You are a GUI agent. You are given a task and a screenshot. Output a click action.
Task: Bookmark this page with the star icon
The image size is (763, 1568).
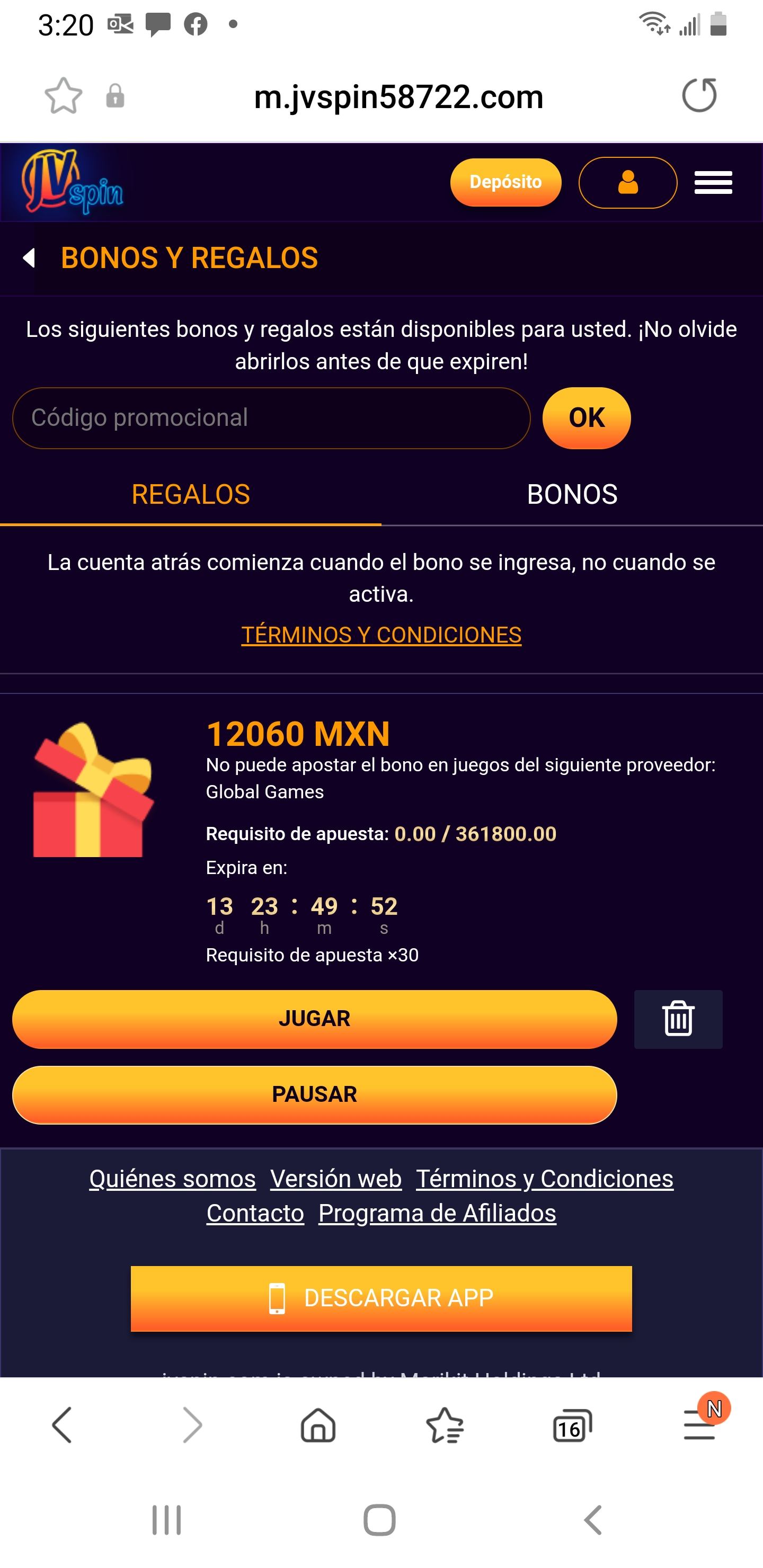tap(64, 95)
